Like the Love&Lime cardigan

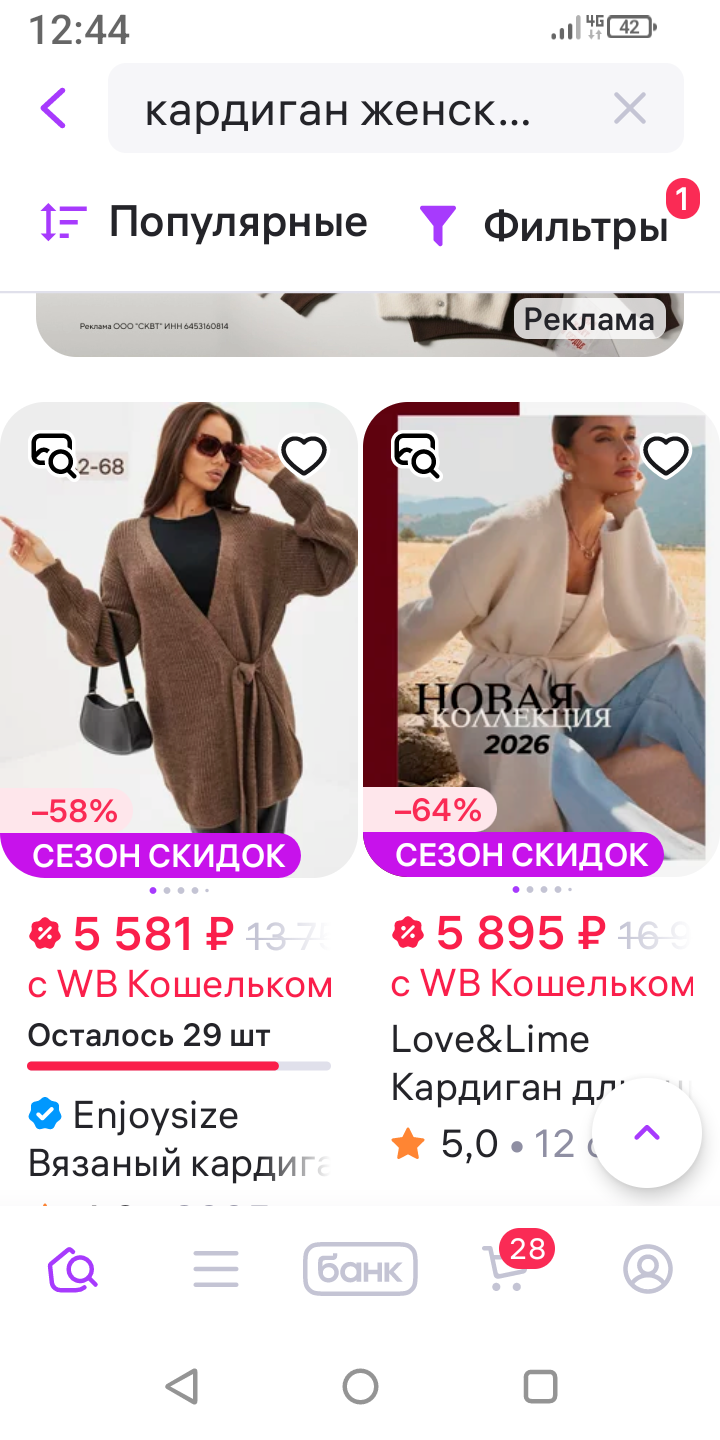pyautogui.click(x=666, y=456)
